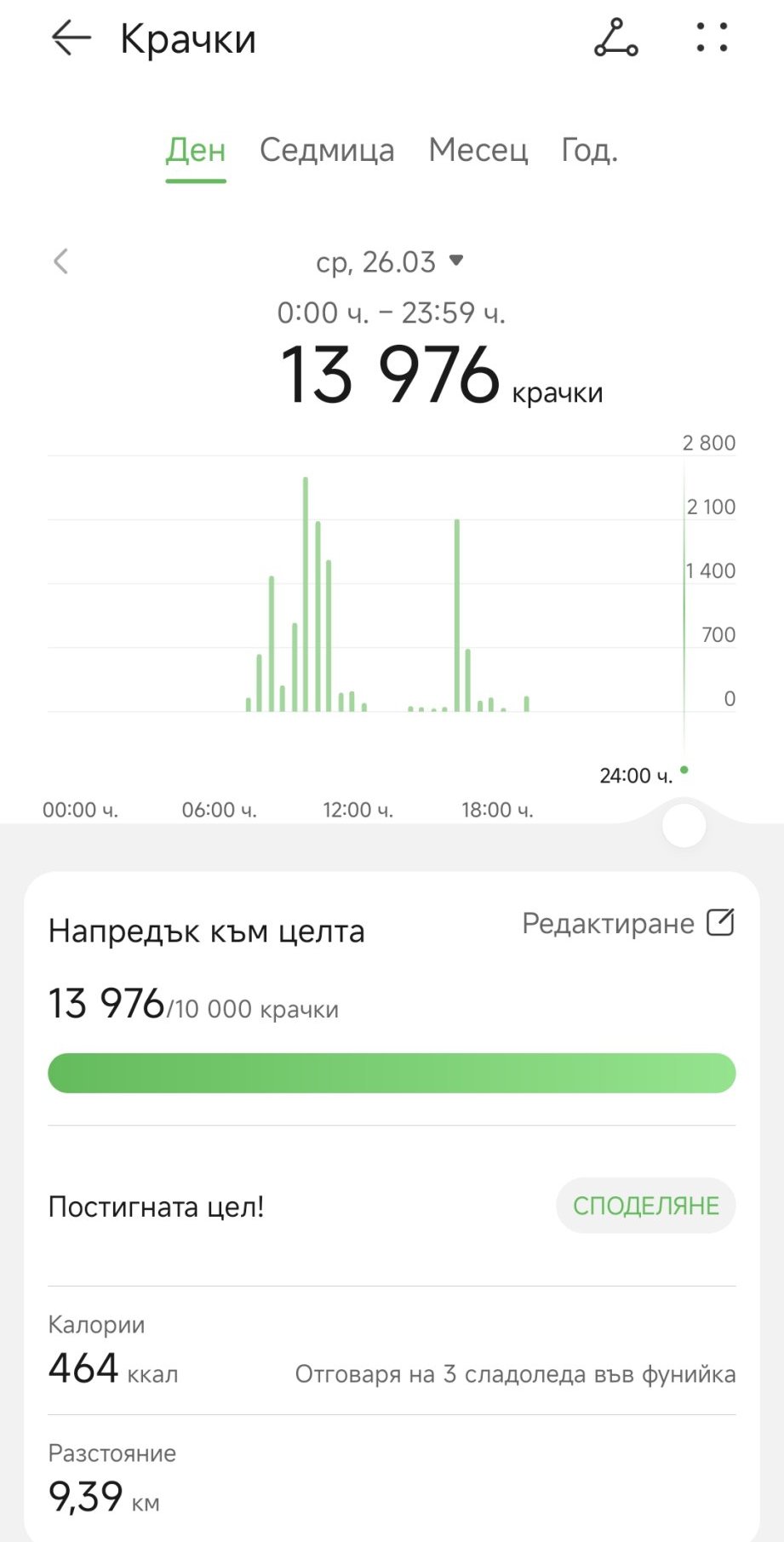The height and width of the screenshot is (1542, 784).
Task: Go to the previous day
Action: pyautogui.click(x=60, y=261)
